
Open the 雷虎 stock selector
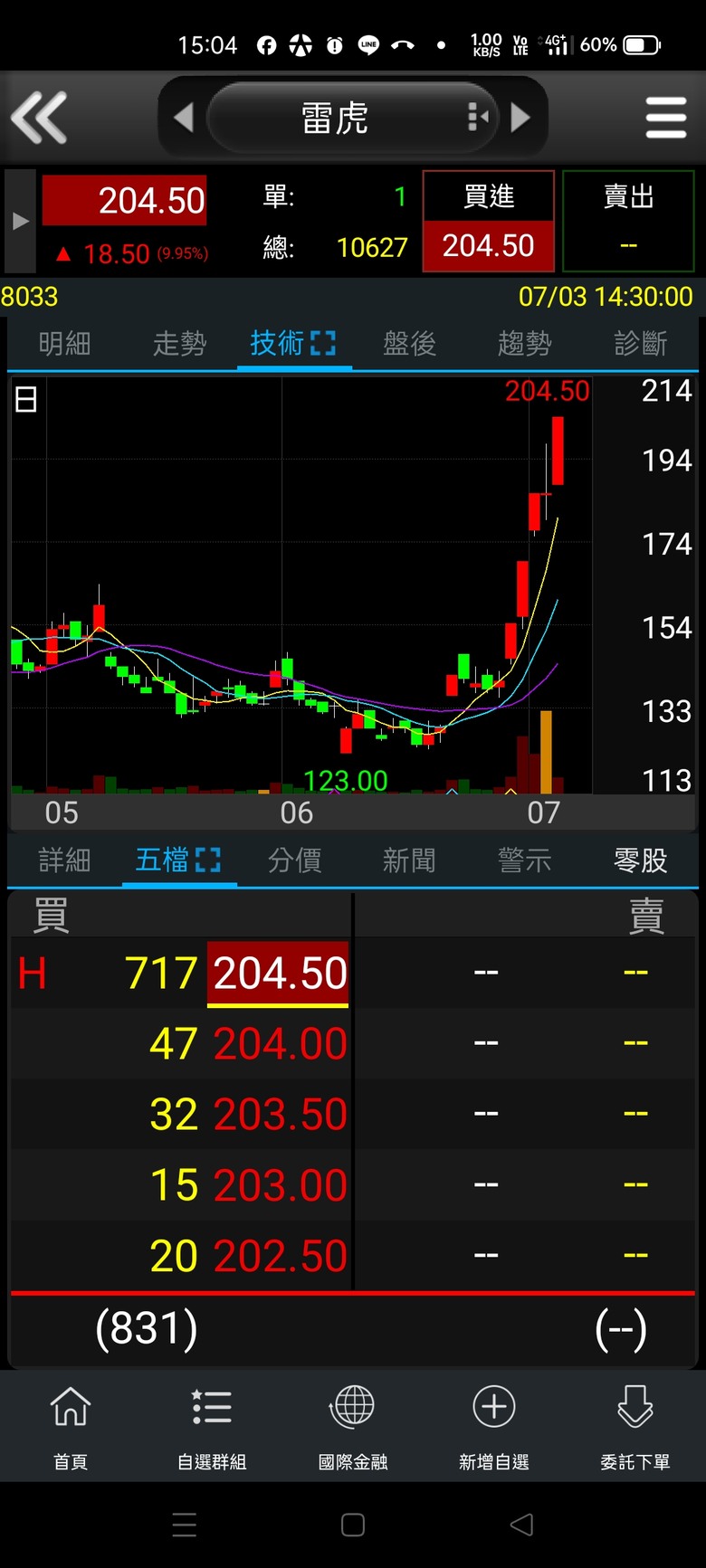352,118
